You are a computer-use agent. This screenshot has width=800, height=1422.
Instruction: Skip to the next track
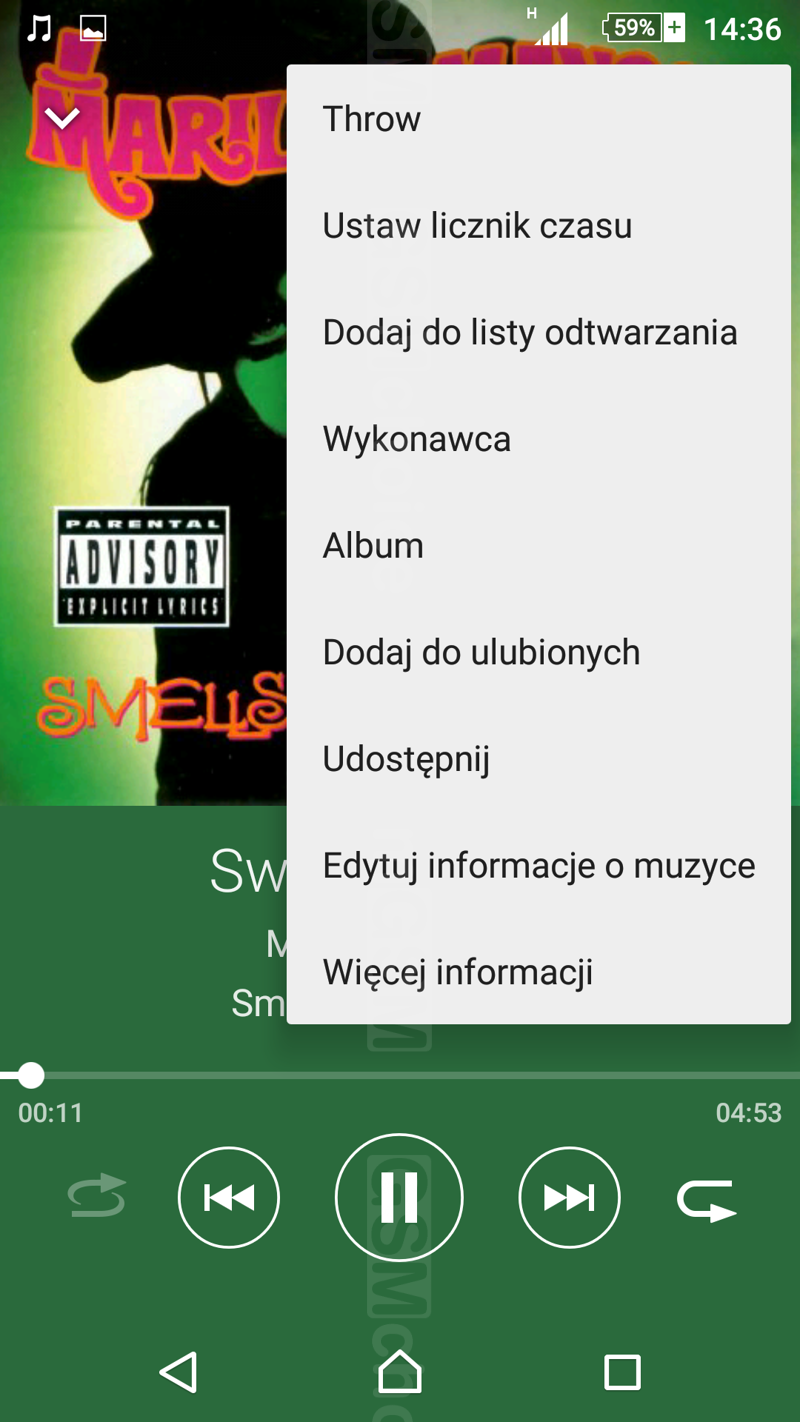click(x=569, y=1197)
